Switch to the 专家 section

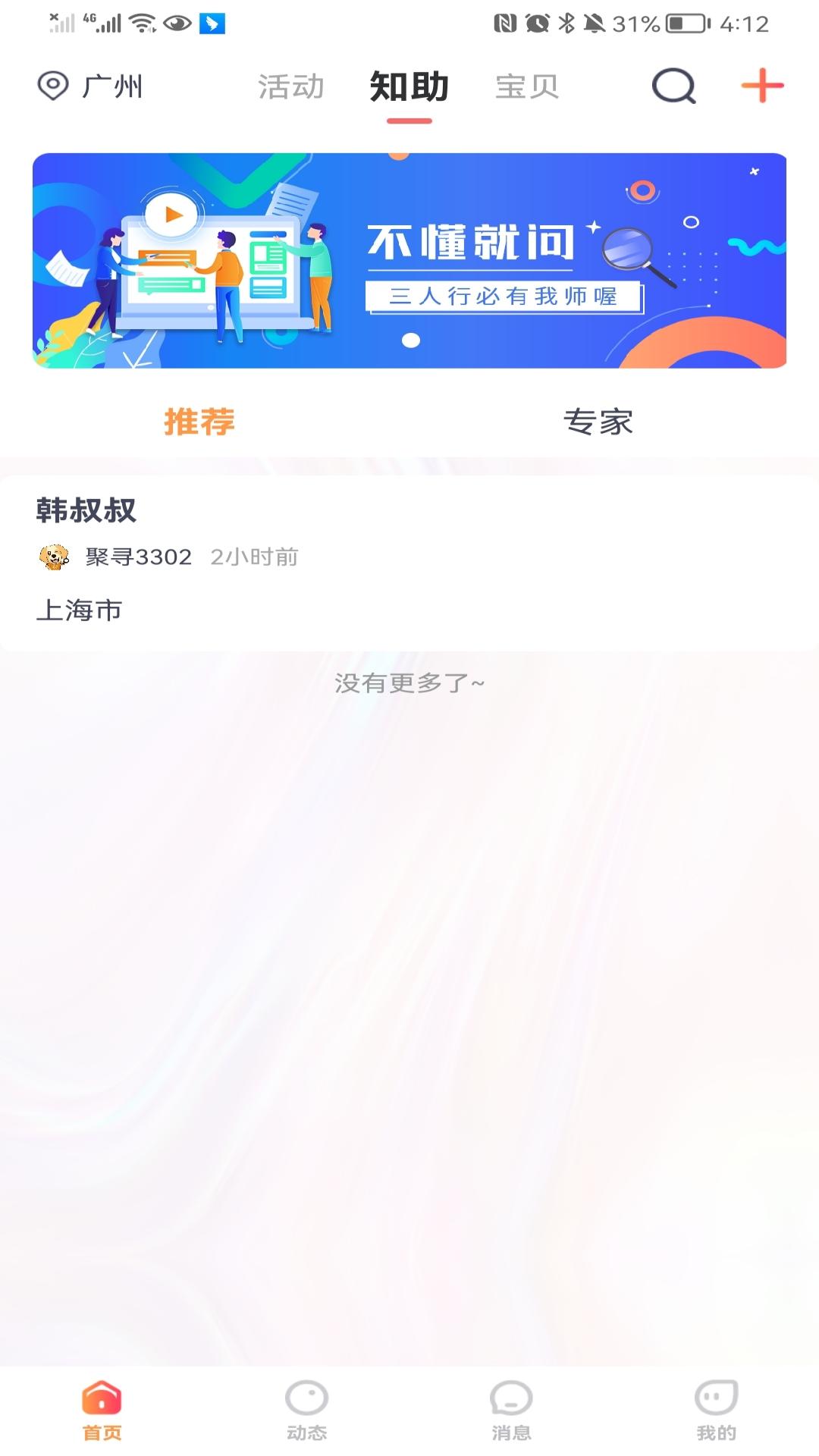point(598,422)
